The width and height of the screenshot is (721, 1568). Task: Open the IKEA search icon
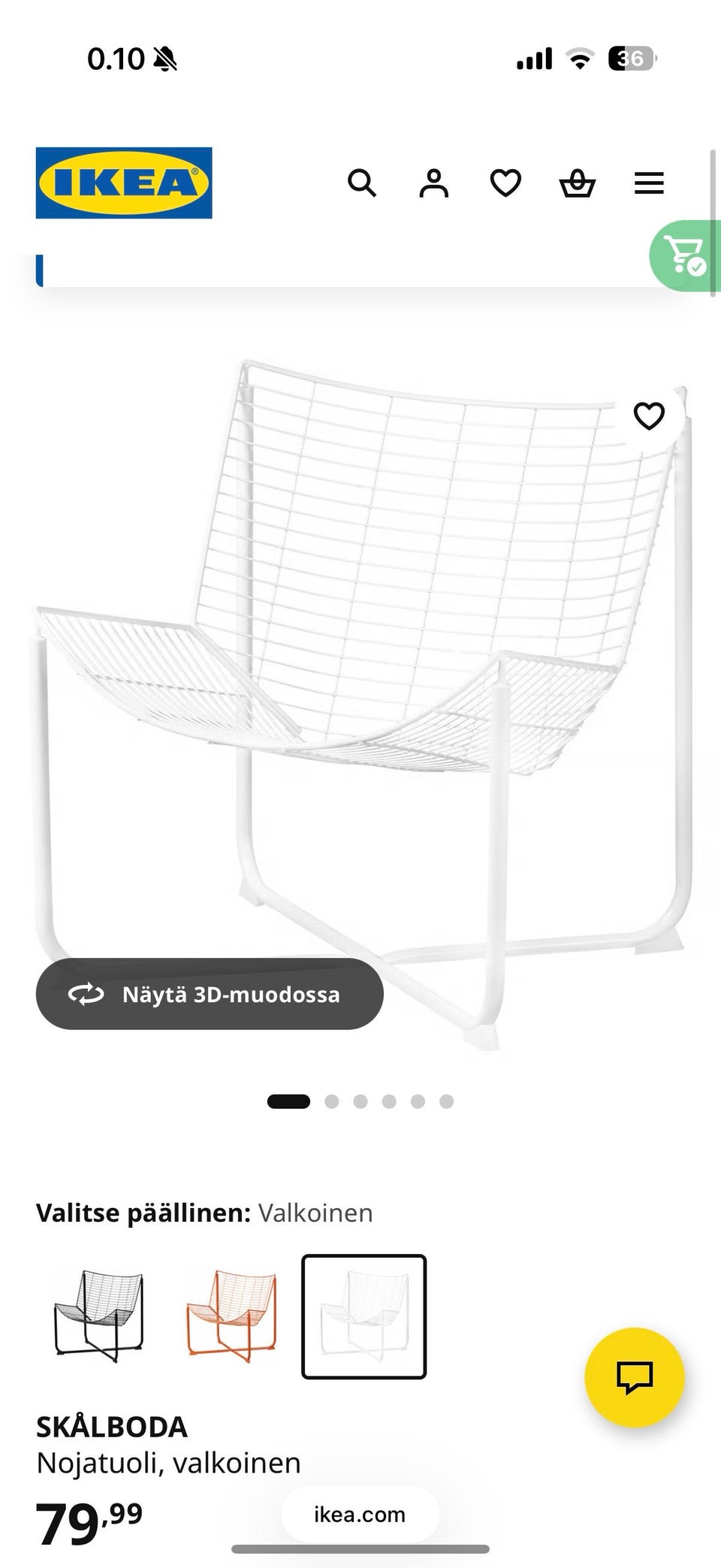pos(361,183)
